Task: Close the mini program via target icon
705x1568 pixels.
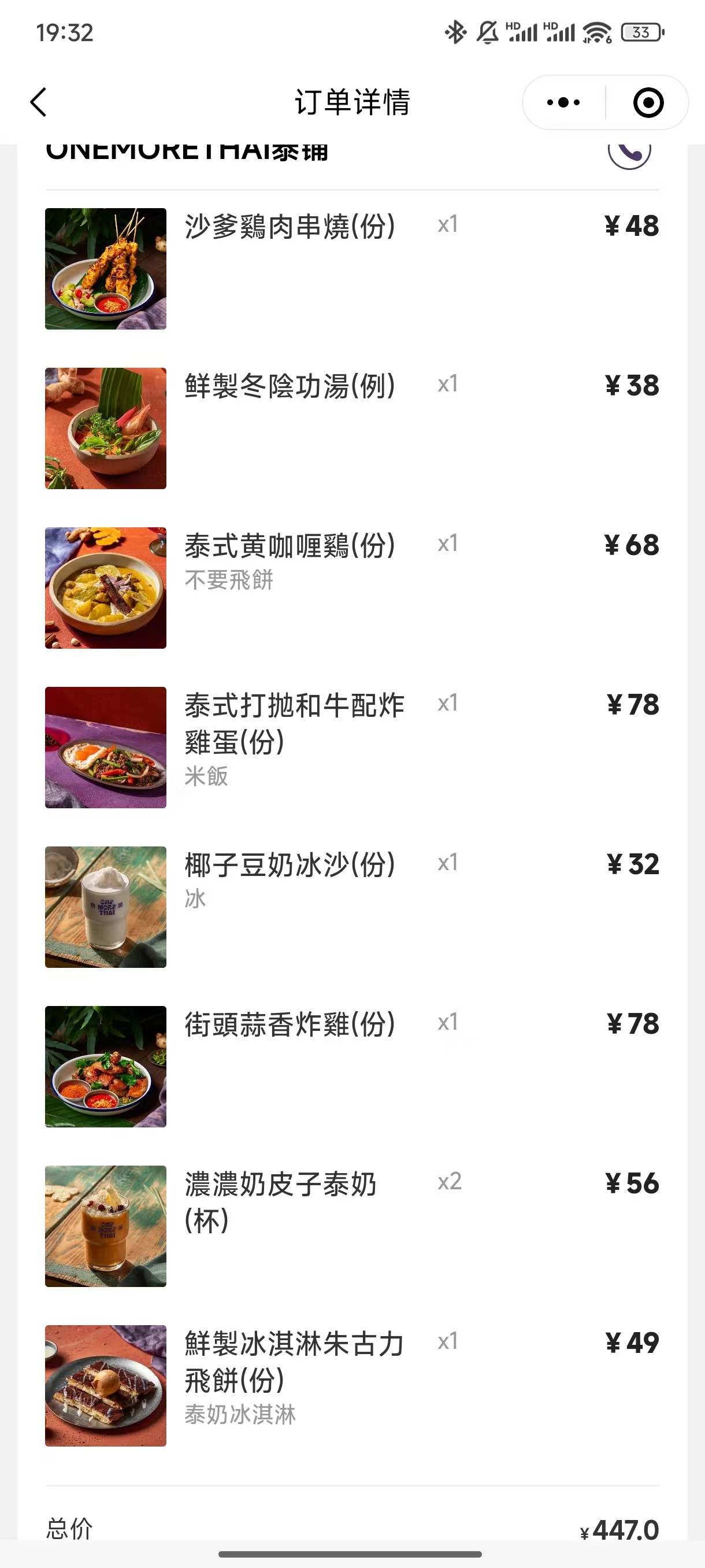Action: (x=648, y=102)
